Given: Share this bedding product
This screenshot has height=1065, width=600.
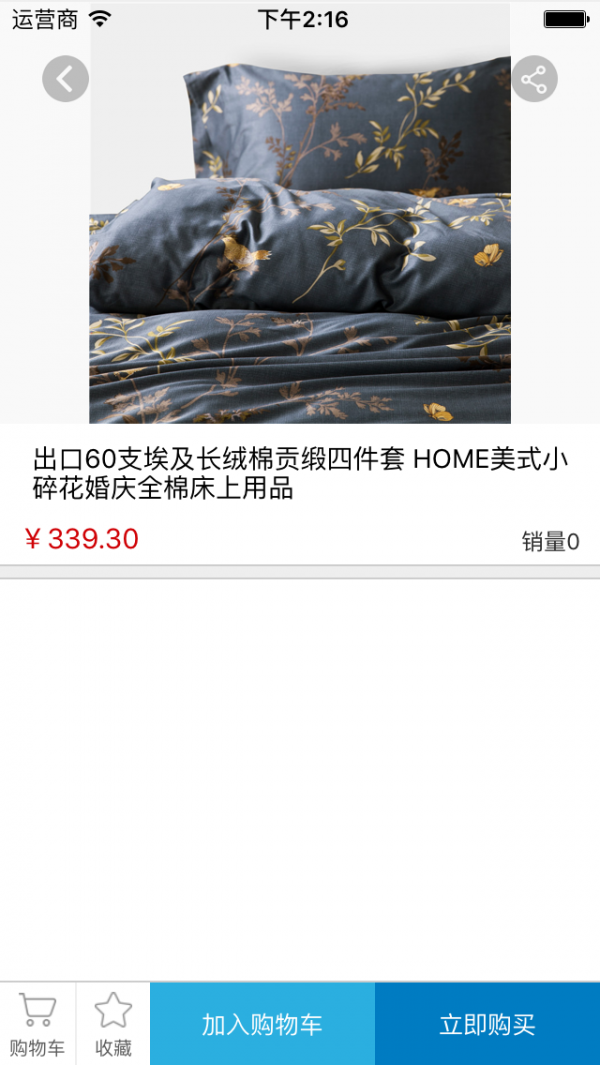Looking at the screenshot, I should (x=534, y=79).
